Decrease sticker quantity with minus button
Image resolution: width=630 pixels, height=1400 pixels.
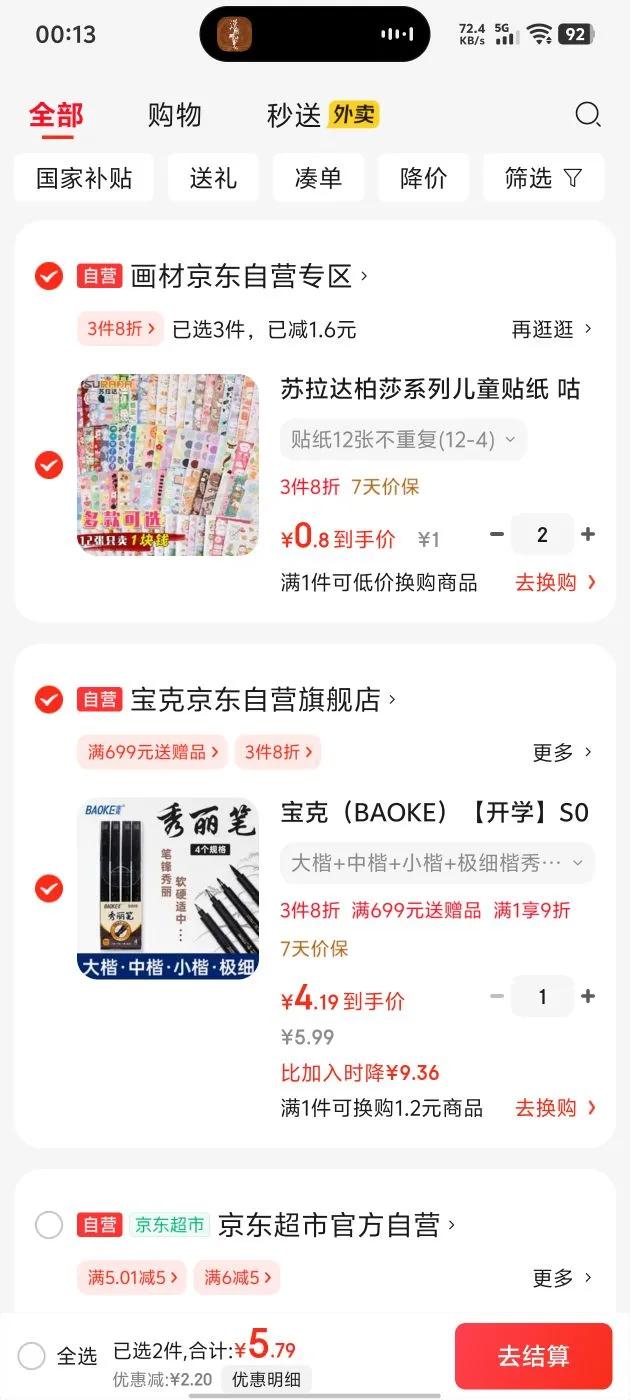click(497, 535)
